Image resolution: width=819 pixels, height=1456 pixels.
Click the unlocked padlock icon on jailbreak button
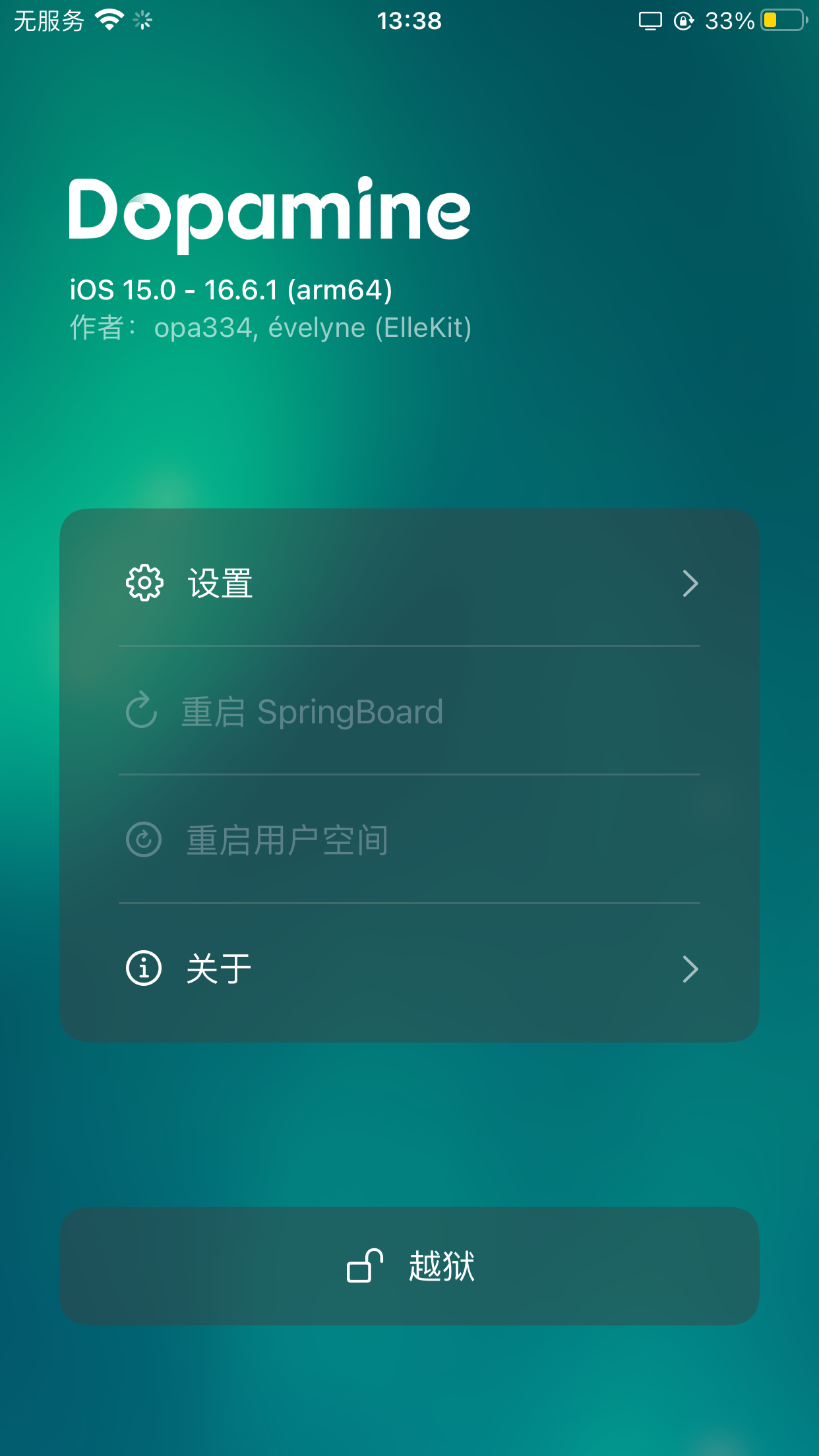[365, 1266]
